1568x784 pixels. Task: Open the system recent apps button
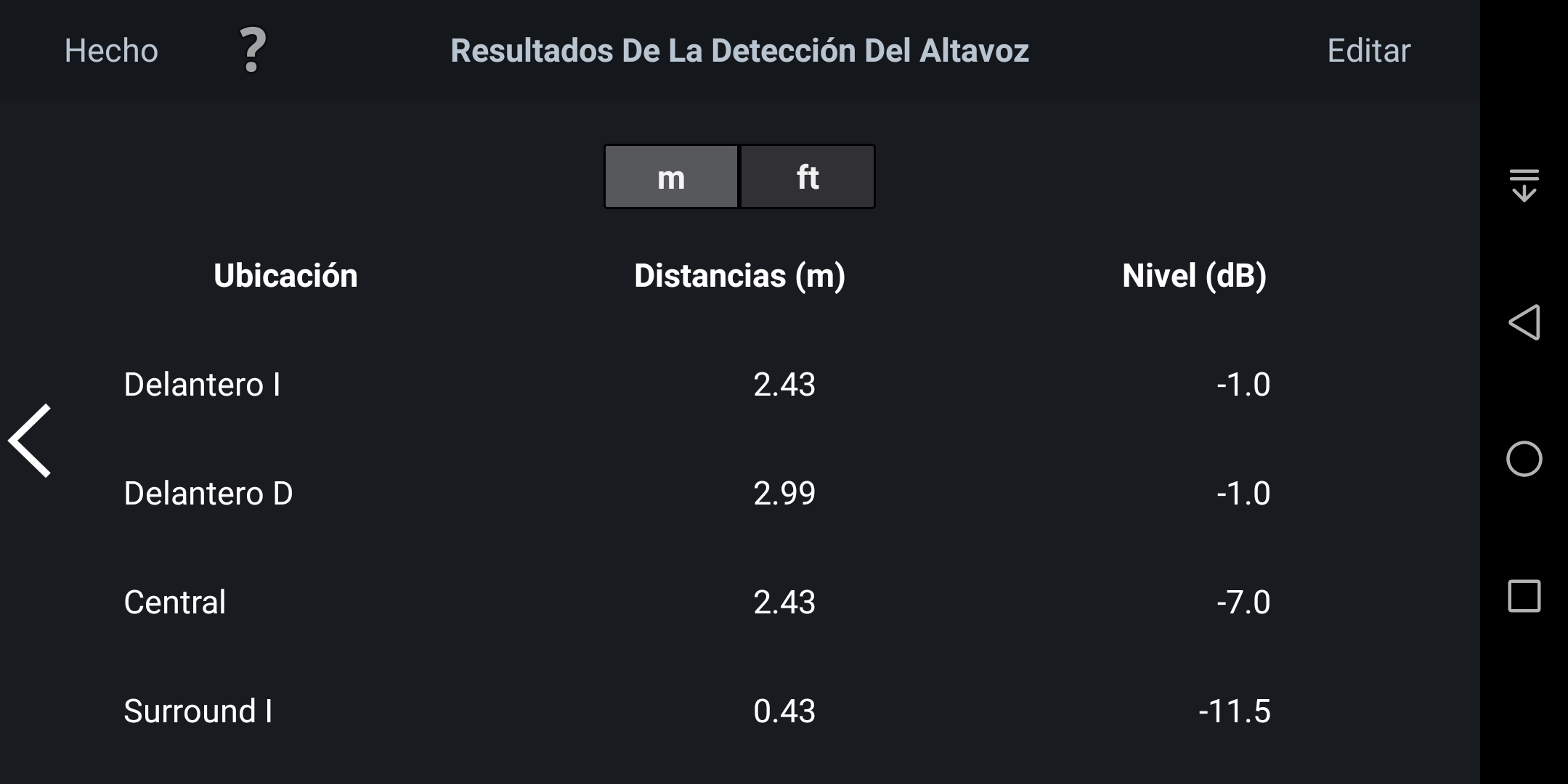[x=1524, y=596]
